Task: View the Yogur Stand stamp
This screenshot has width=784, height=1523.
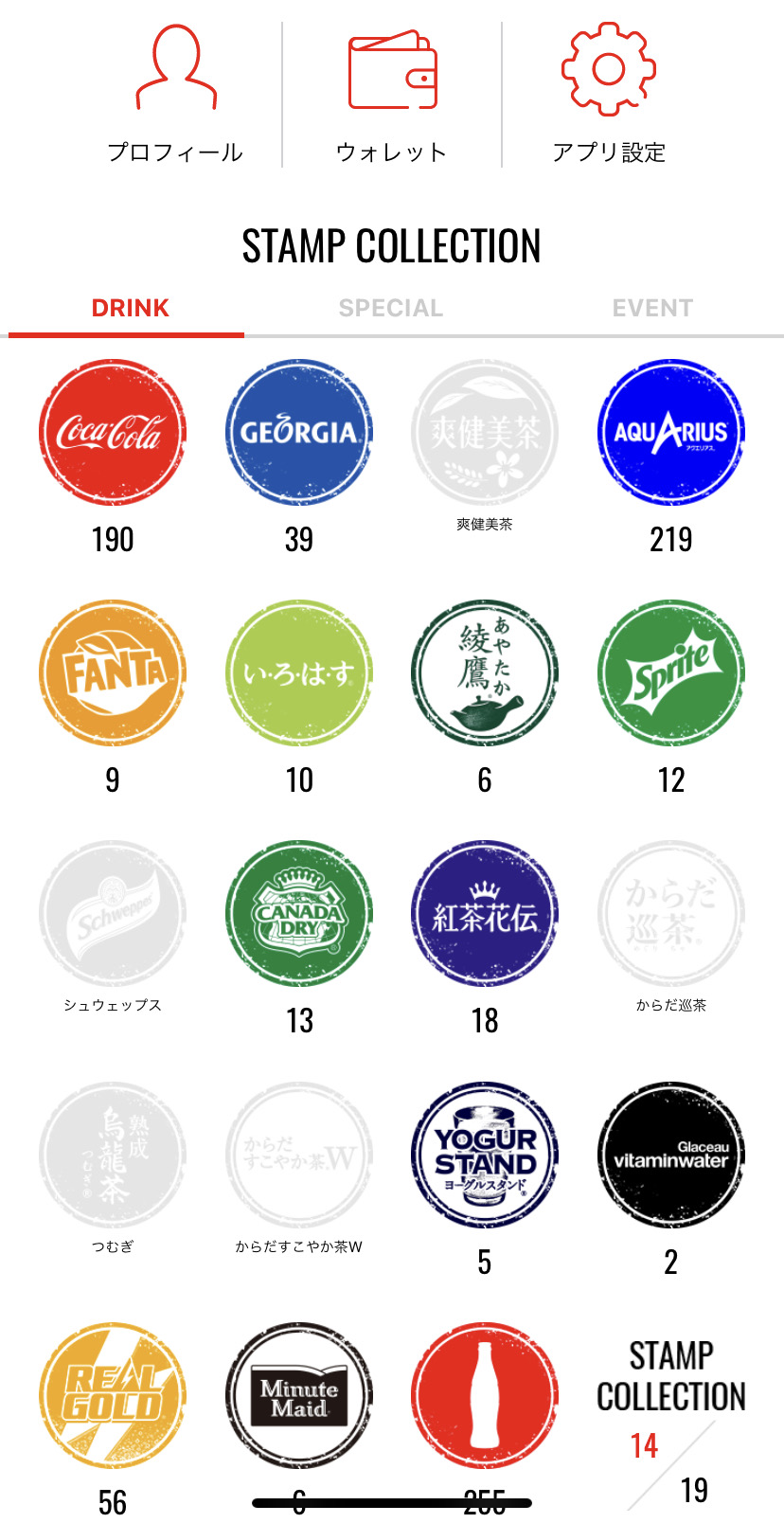Action: [484, 1156]
